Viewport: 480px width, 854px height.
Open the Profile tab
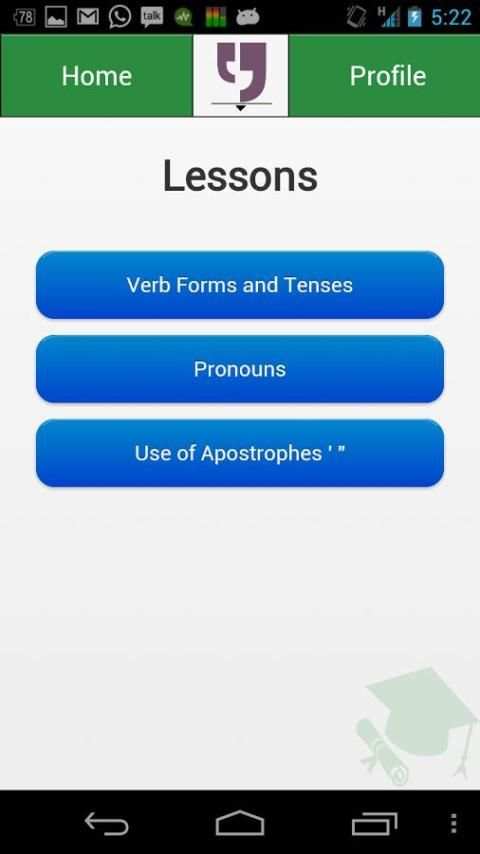(385, 76)
